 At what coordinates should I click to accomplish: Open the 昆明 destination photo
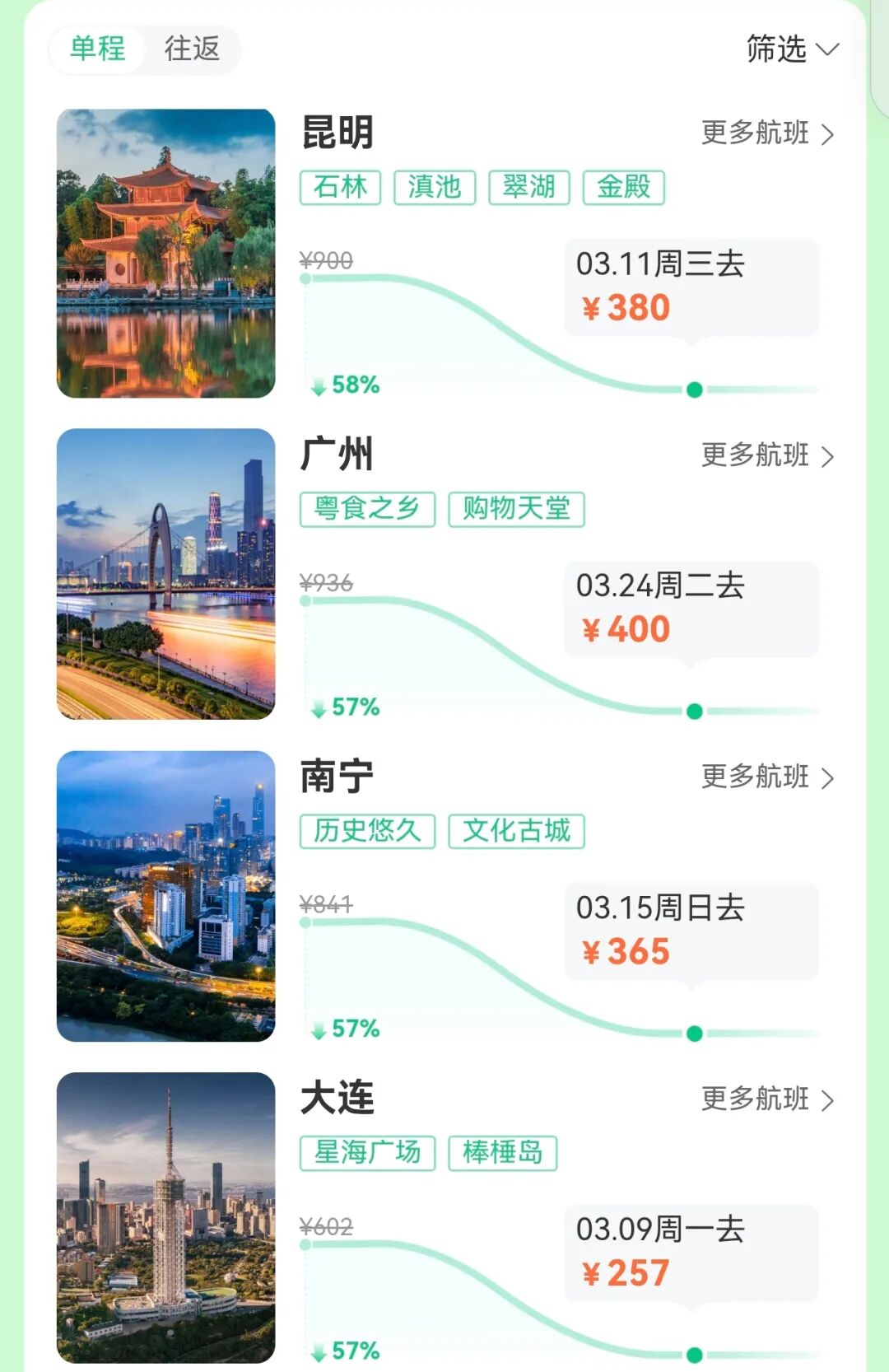165,254
